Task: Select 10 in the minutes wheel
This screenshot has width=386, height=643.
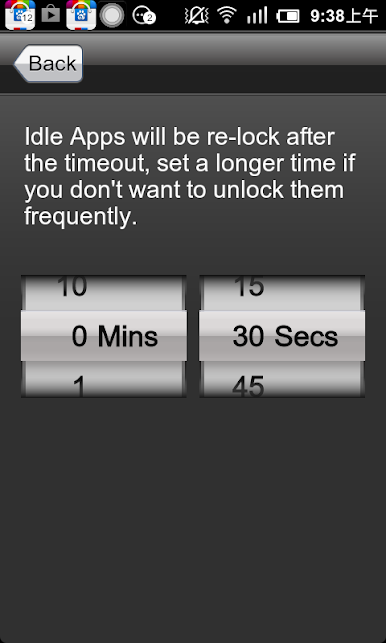Action: (x=72, y=287)
